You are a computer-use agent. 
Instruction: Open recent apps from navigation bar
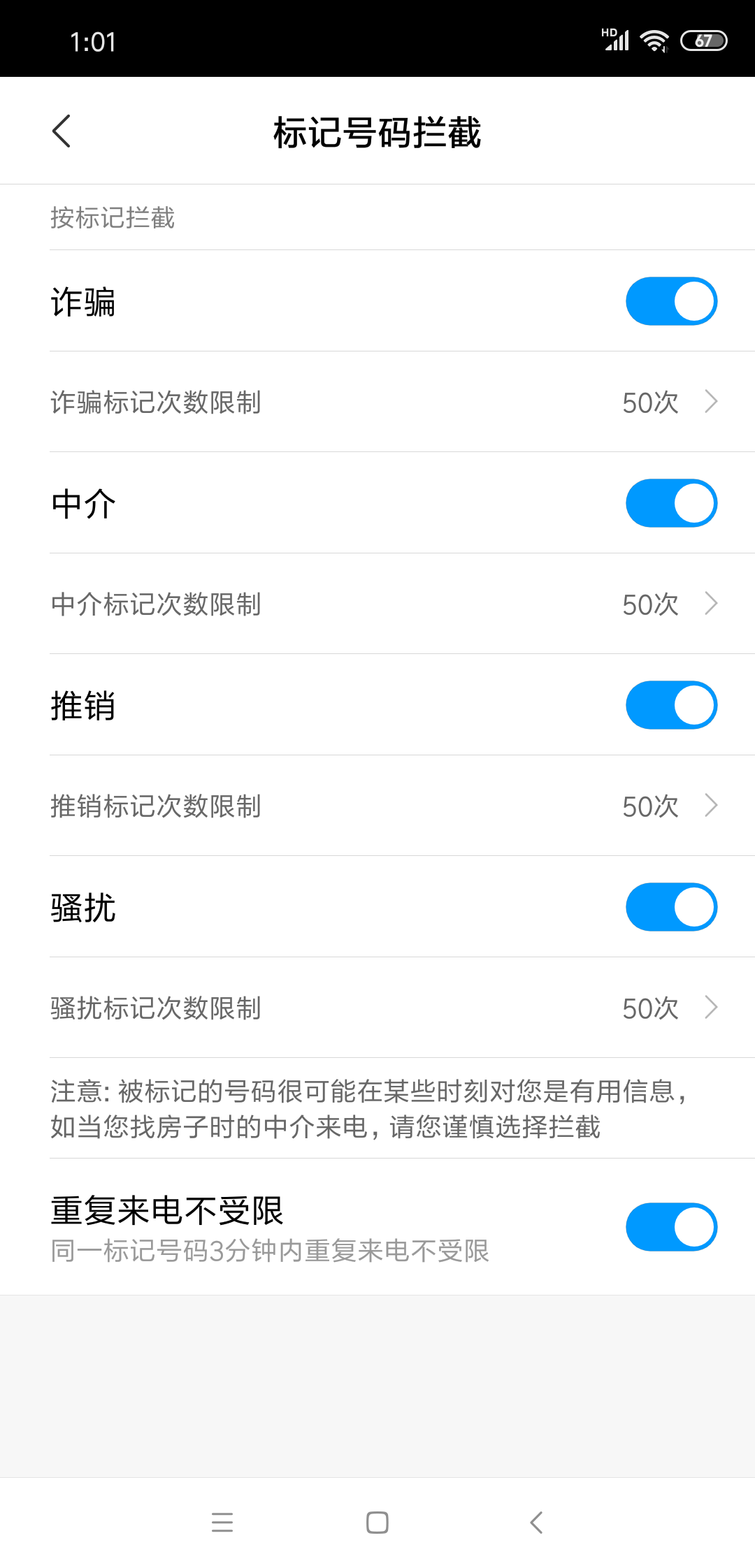[x=222, y=1523]
